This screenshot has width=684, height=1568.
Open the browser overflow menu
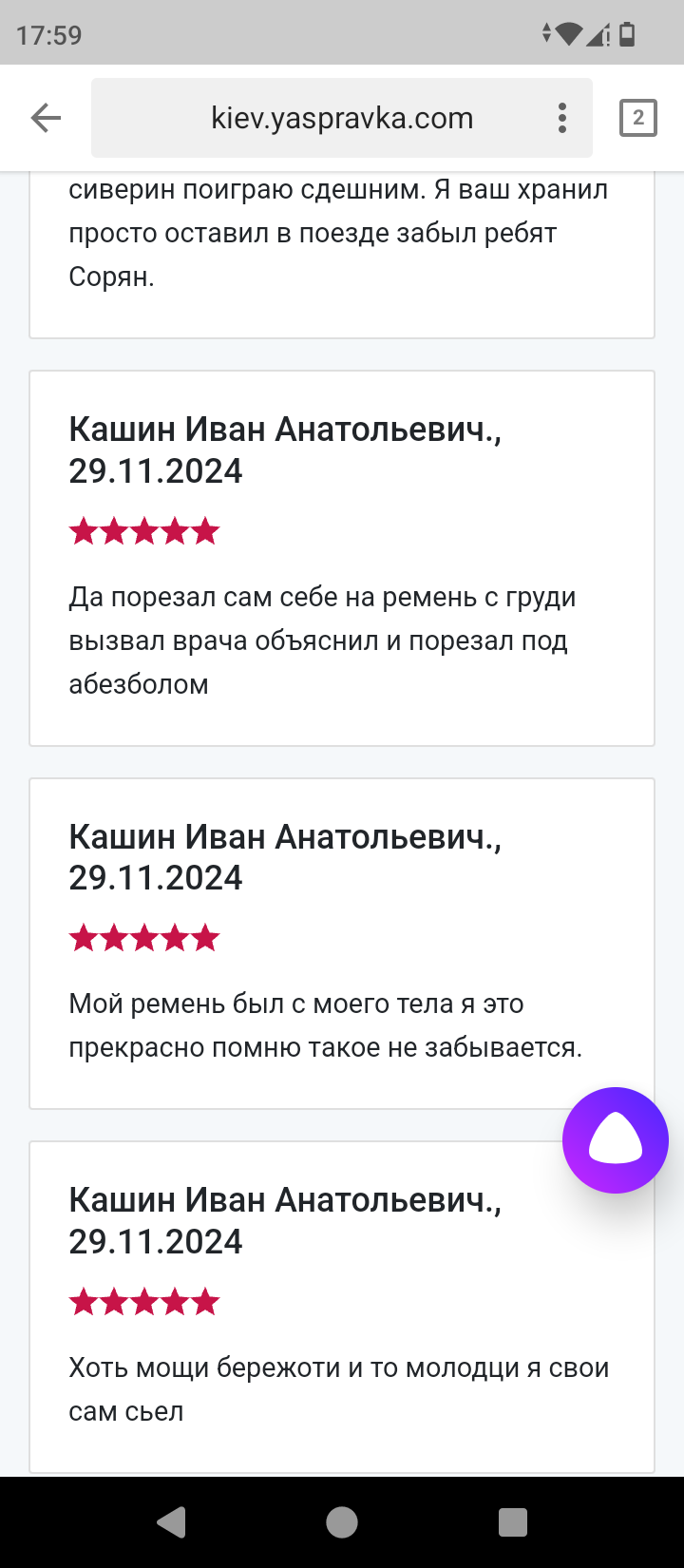[x=562, y=118]
